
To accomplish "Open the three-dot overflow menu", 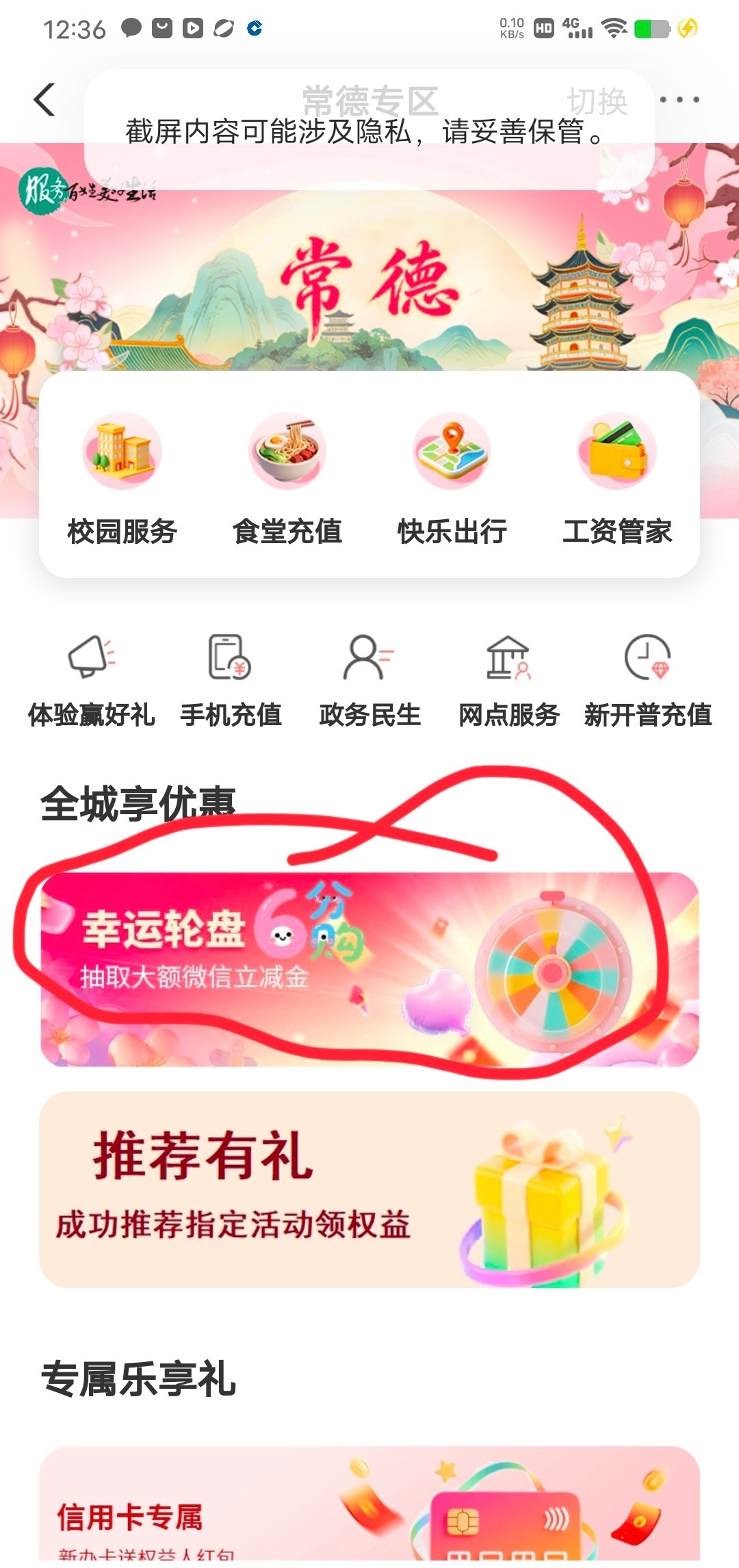I will [679, 100].
